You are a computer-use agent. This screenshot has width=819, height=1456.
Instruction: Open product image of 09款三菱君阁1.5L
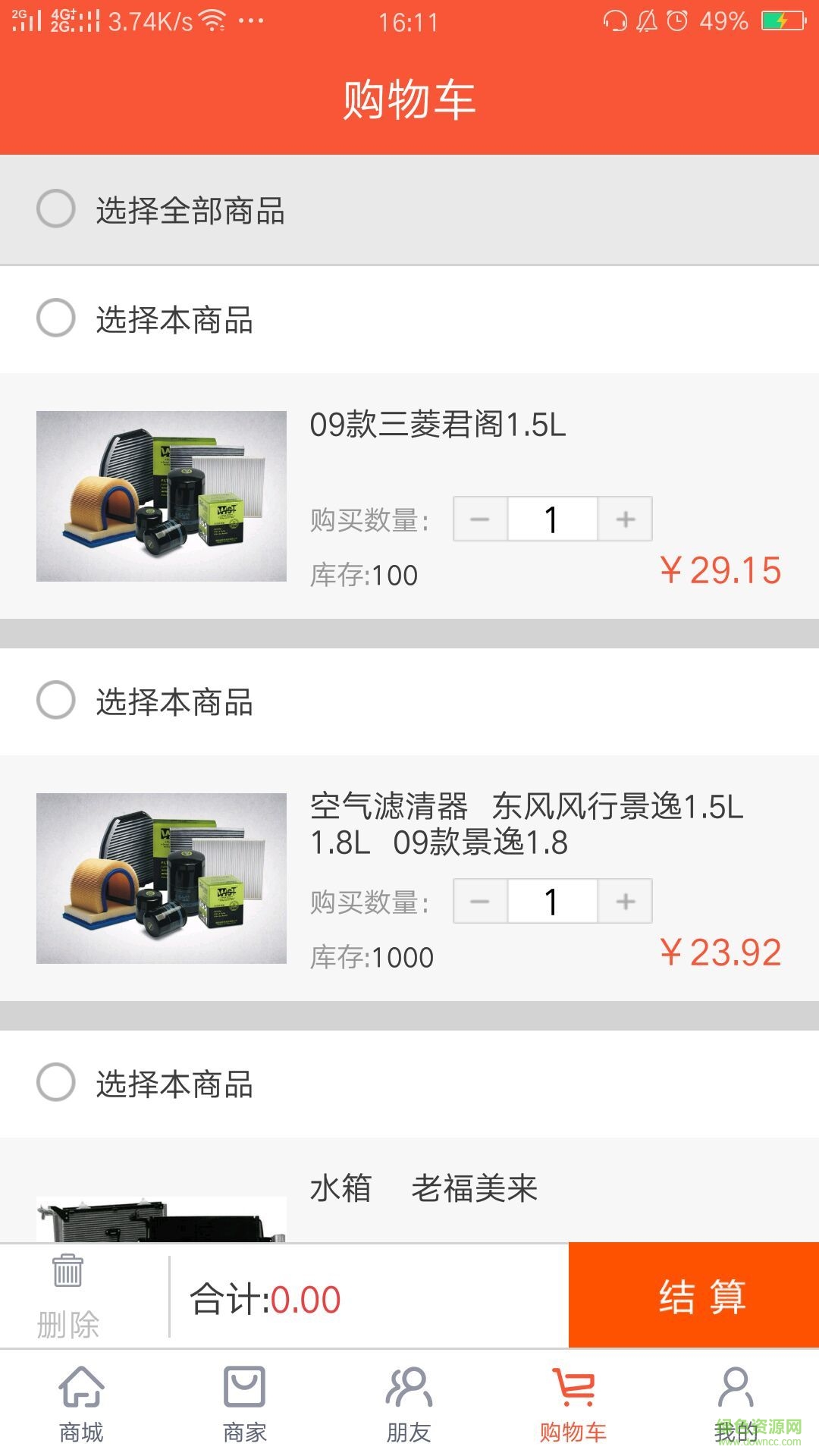tap(162, 497)
